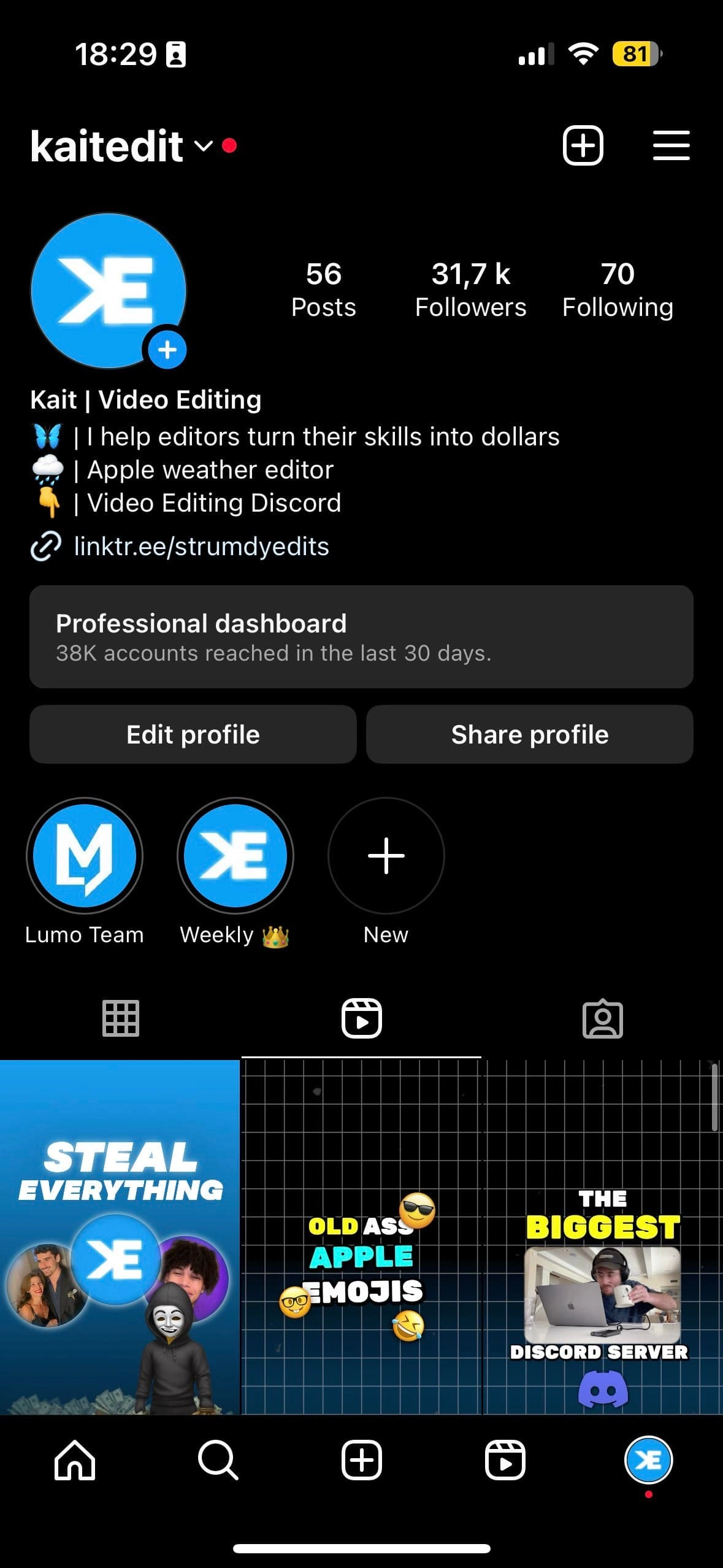The image size is (723, 1568).
Task: Switch to the tagged photos tab
Action: point(602,1018)
